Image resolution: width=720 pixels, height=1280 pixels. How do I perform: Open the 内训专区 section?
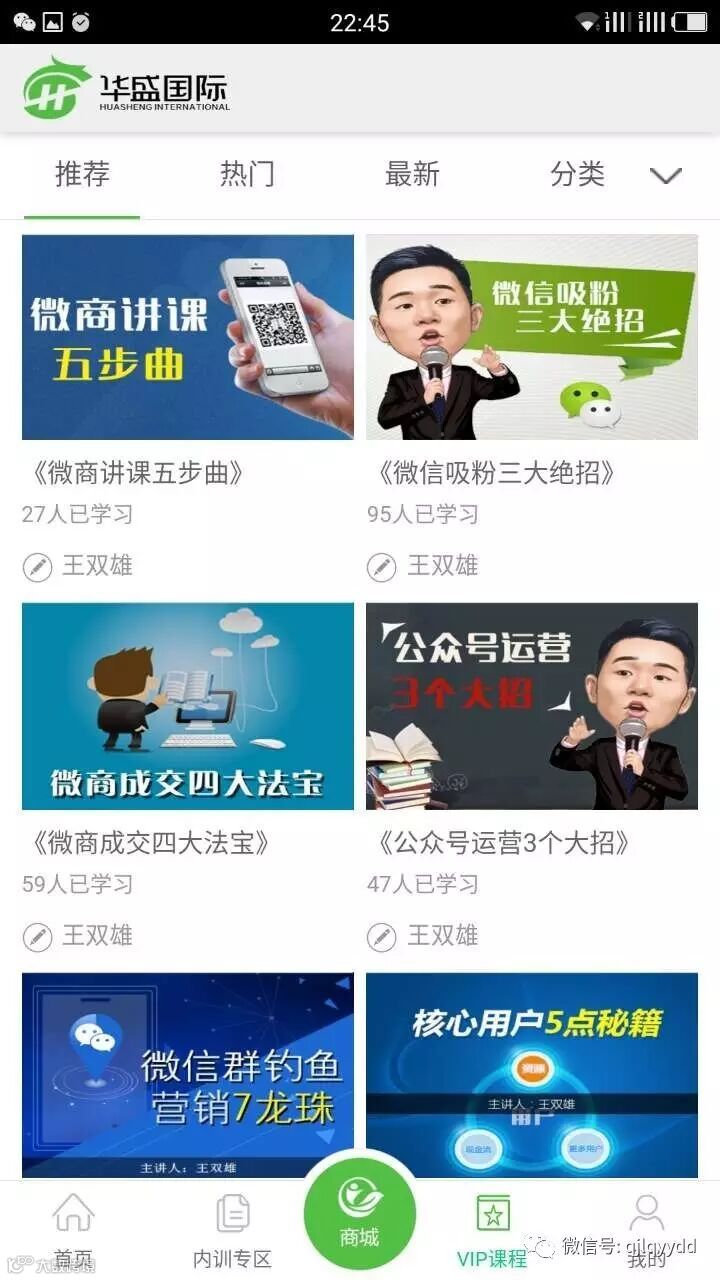[232, 1228]
